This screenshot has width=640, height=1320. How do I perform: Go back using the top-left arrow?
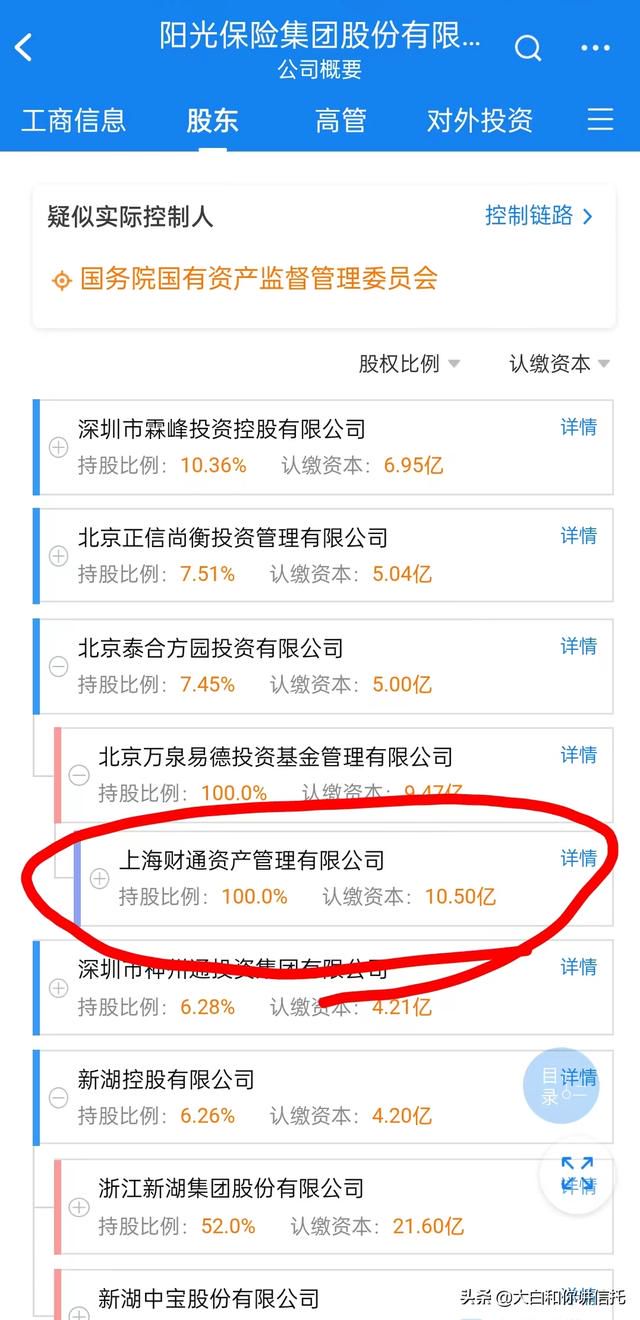[x=24, y=46]
